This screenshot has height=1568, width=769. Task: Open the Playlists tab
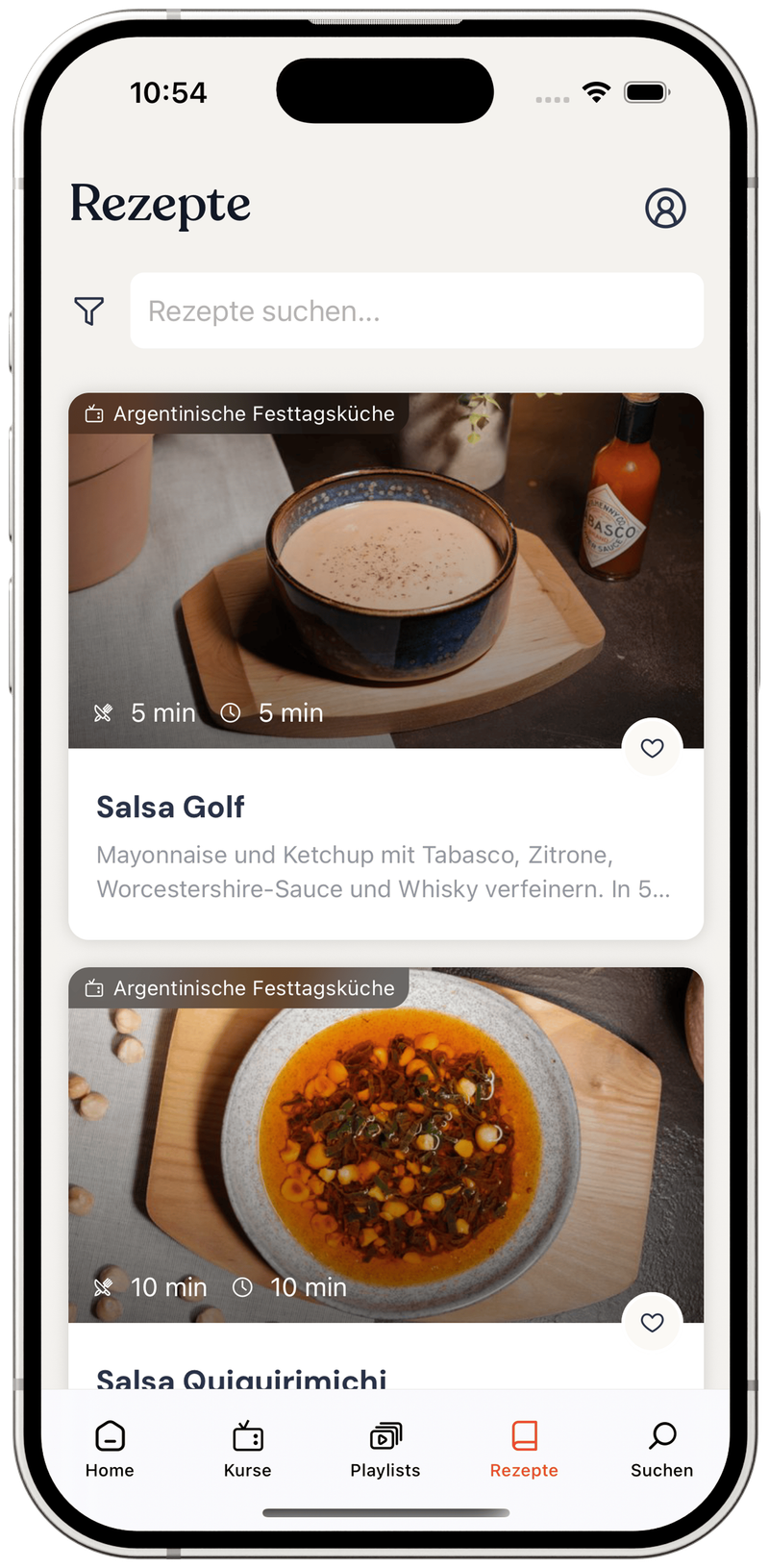pos(384,1449)
